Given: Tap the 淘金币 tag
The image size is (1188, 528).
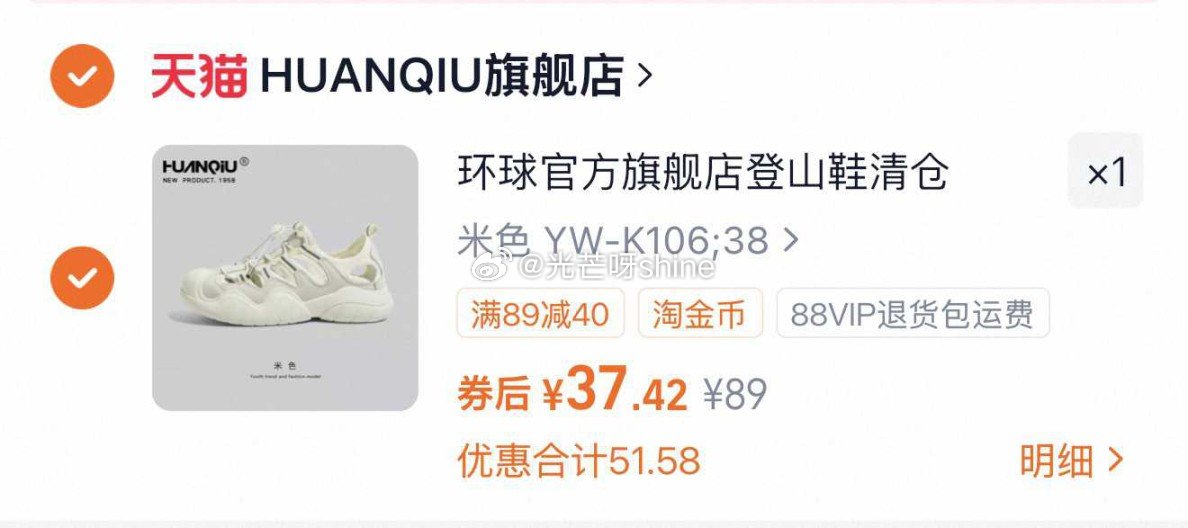Looking at the screenshot, I should pyautogui.click(x=700, y=314).
